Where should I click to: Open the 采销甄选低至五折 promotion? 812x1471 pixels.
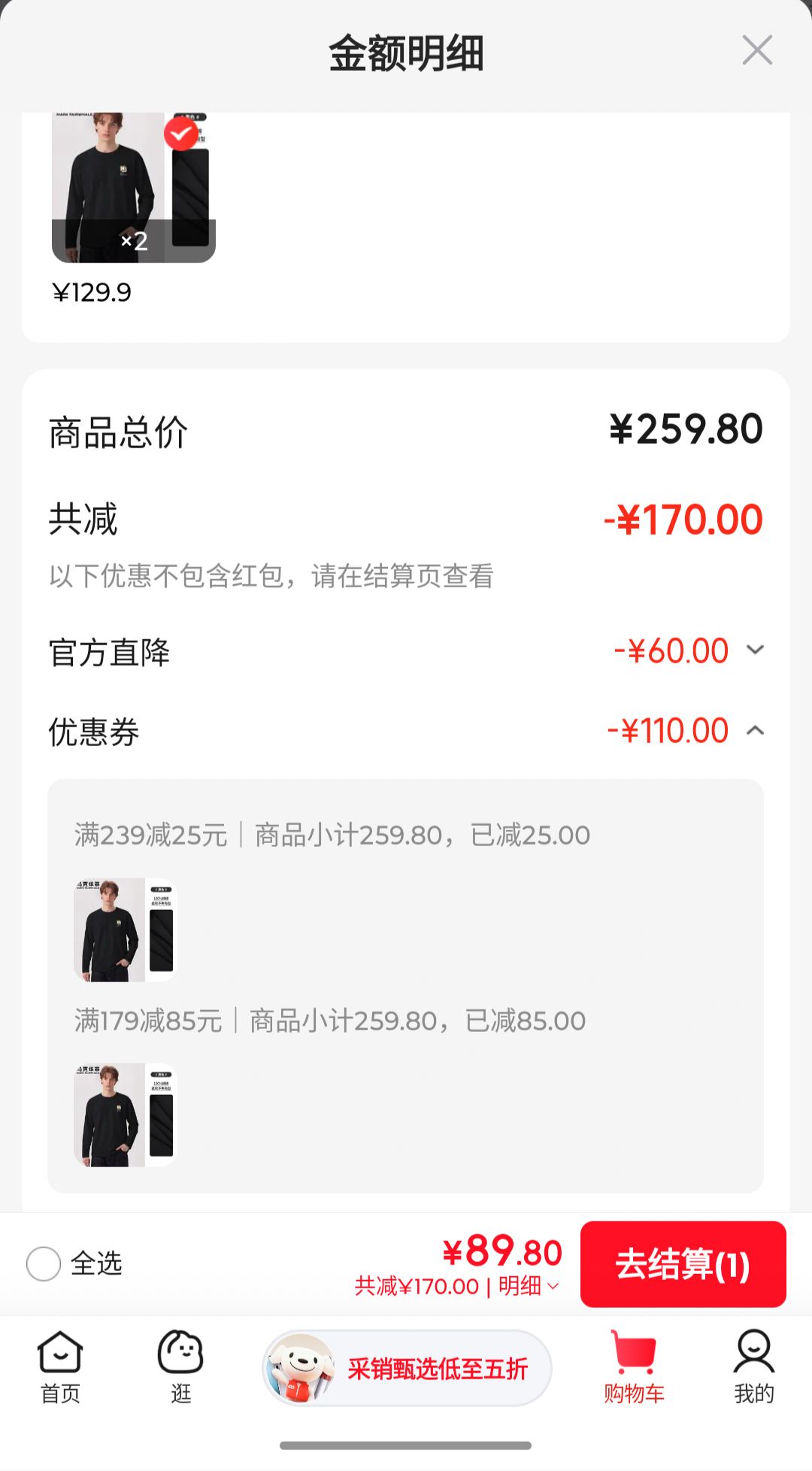pyautogui.click(x=407, y=1368)
